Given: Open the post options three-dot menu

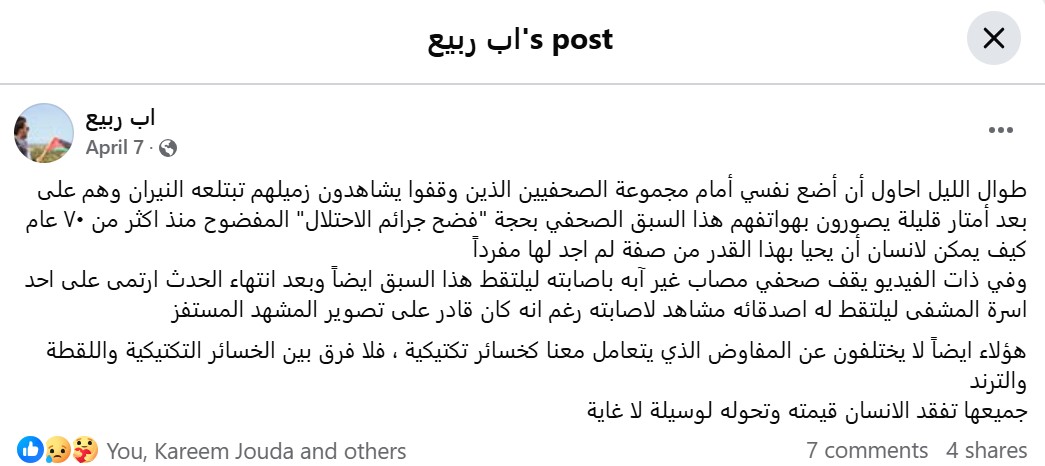Looking at the screenshot, I should [1001, 131].
